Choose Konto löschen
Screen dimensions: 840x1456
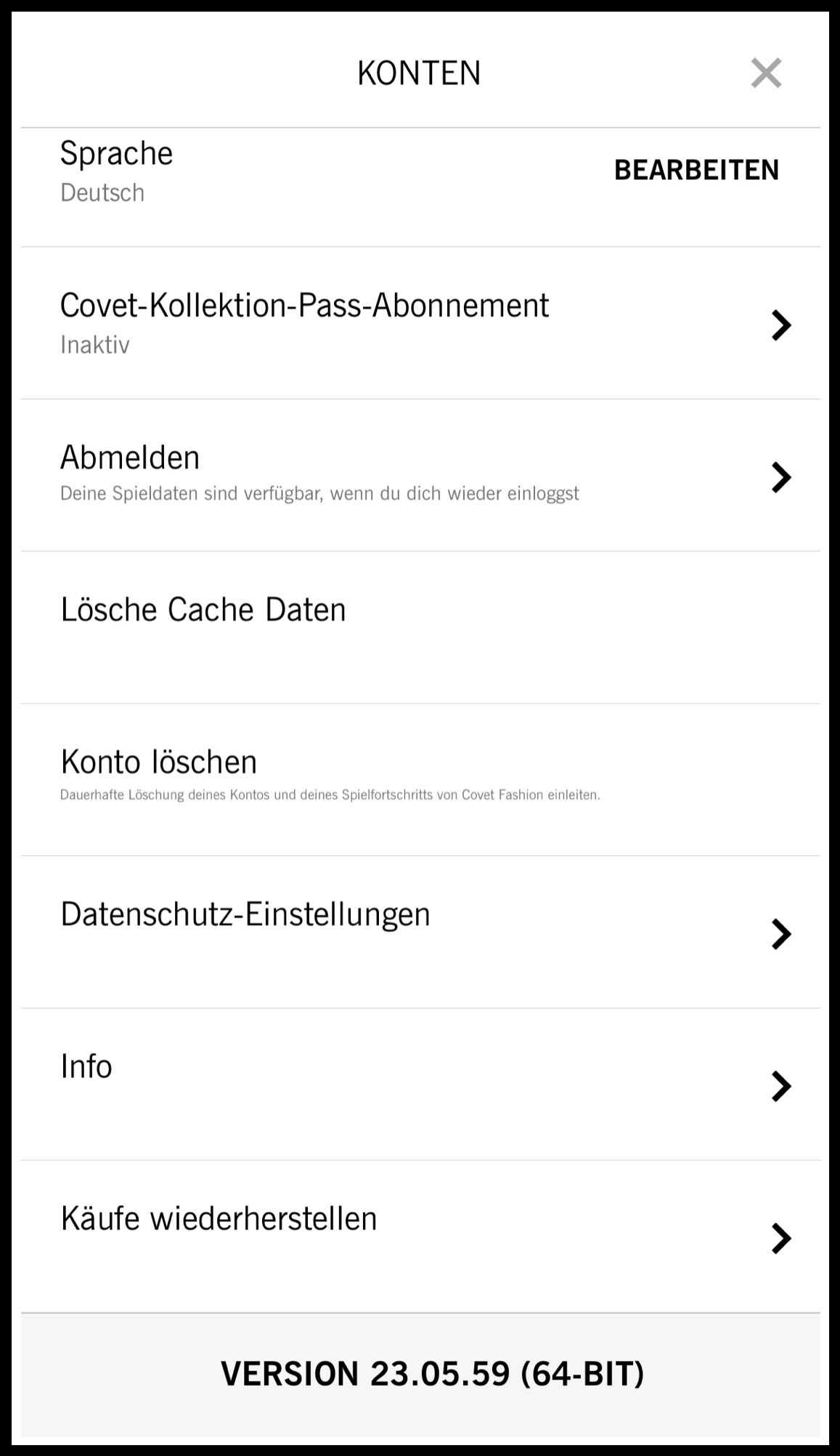coord(420,780)
